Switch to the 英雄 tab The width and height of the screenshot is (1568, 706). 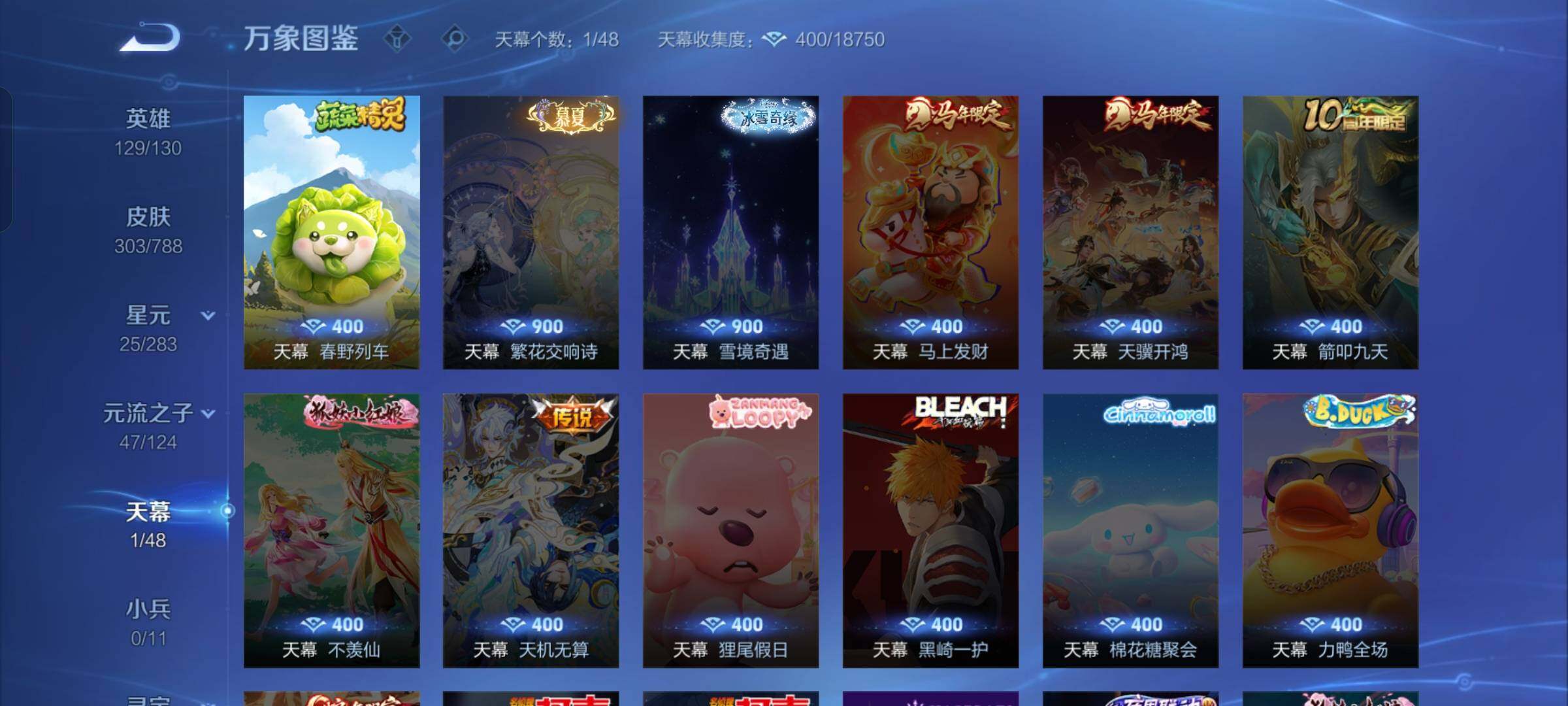pos(148,131)
